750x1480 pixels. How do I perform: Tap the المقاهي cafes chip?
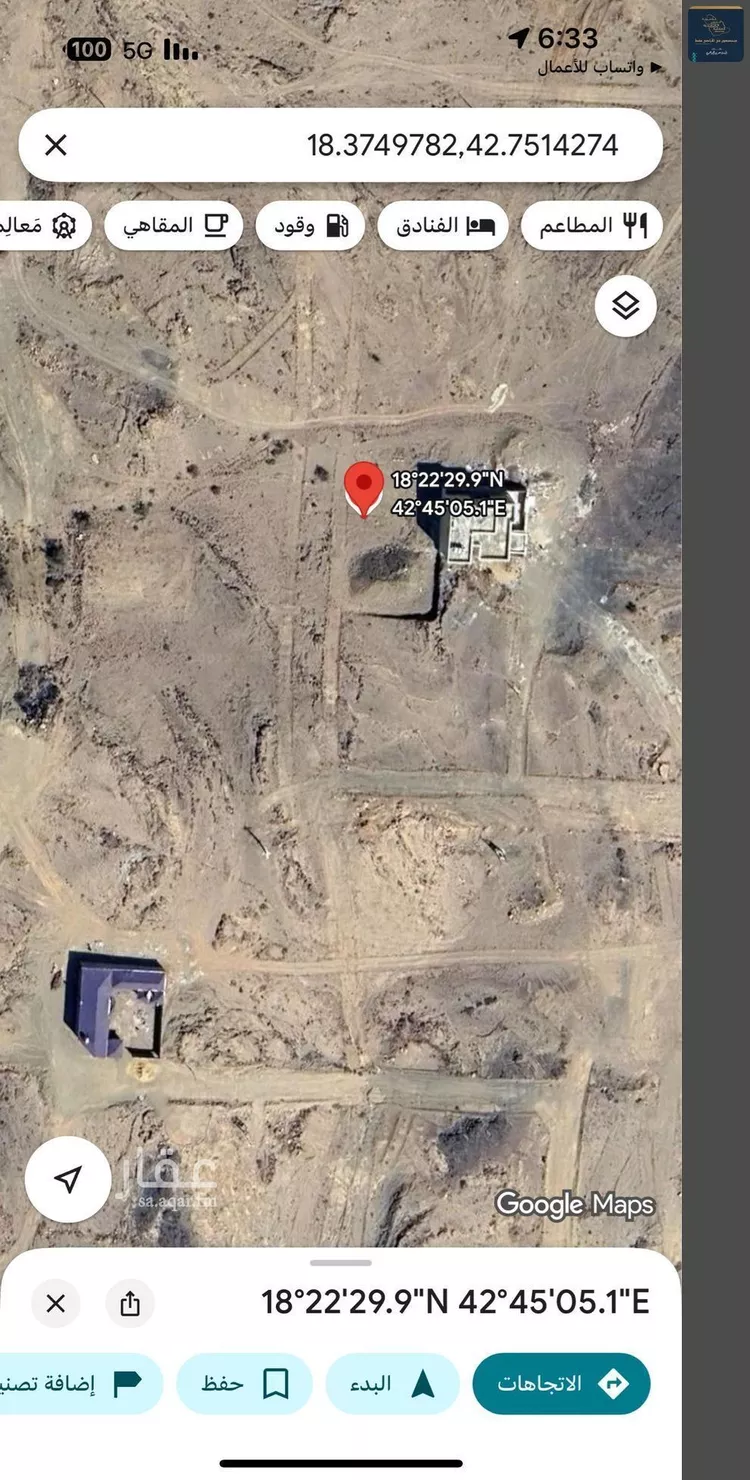[174, 226]
